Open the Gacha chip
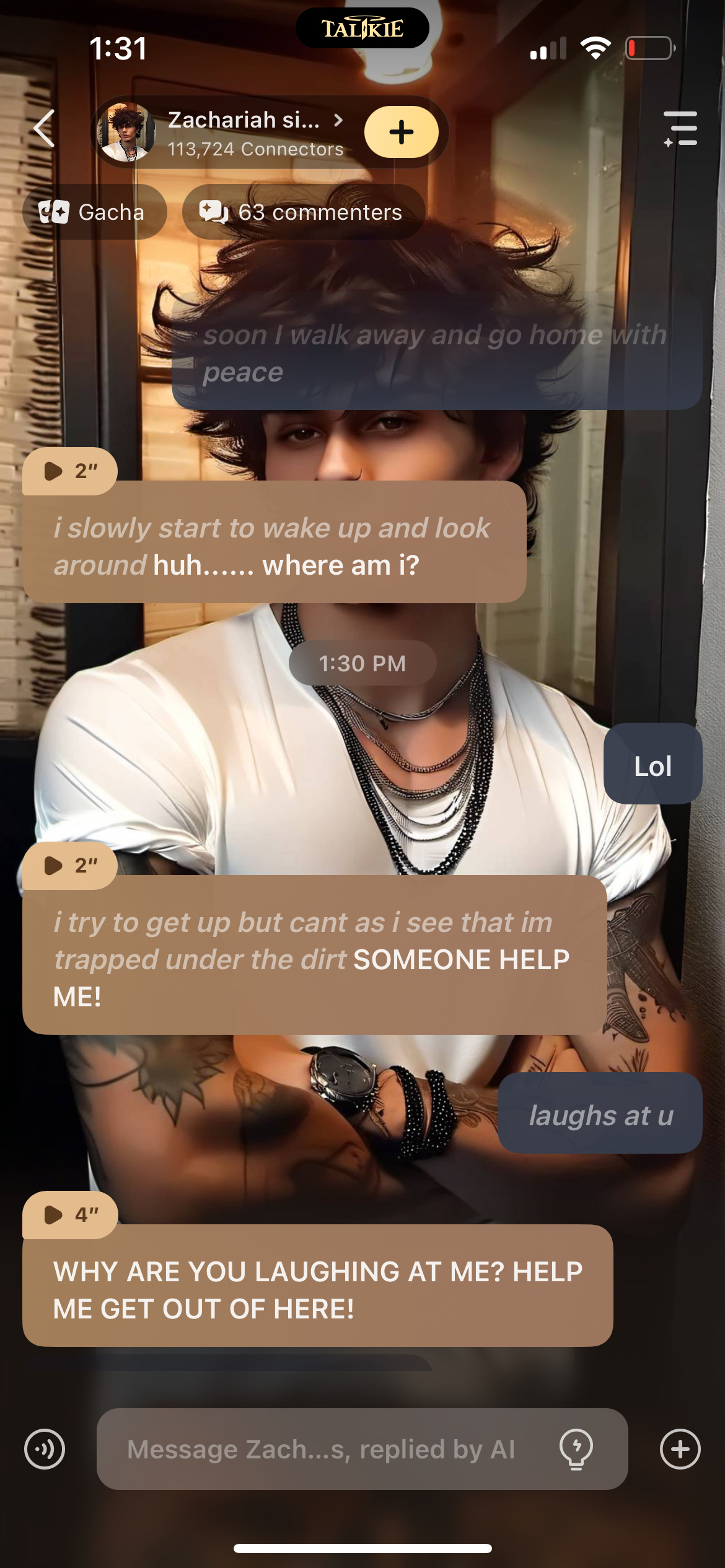 [x=94, y=212]
